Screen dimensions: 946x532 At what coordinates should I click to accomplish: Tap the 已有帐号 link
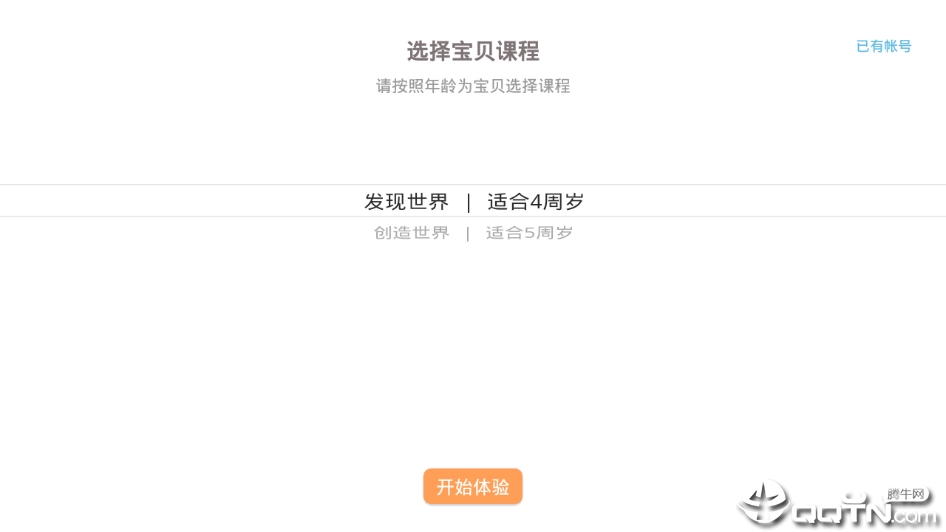click(883, 46)
